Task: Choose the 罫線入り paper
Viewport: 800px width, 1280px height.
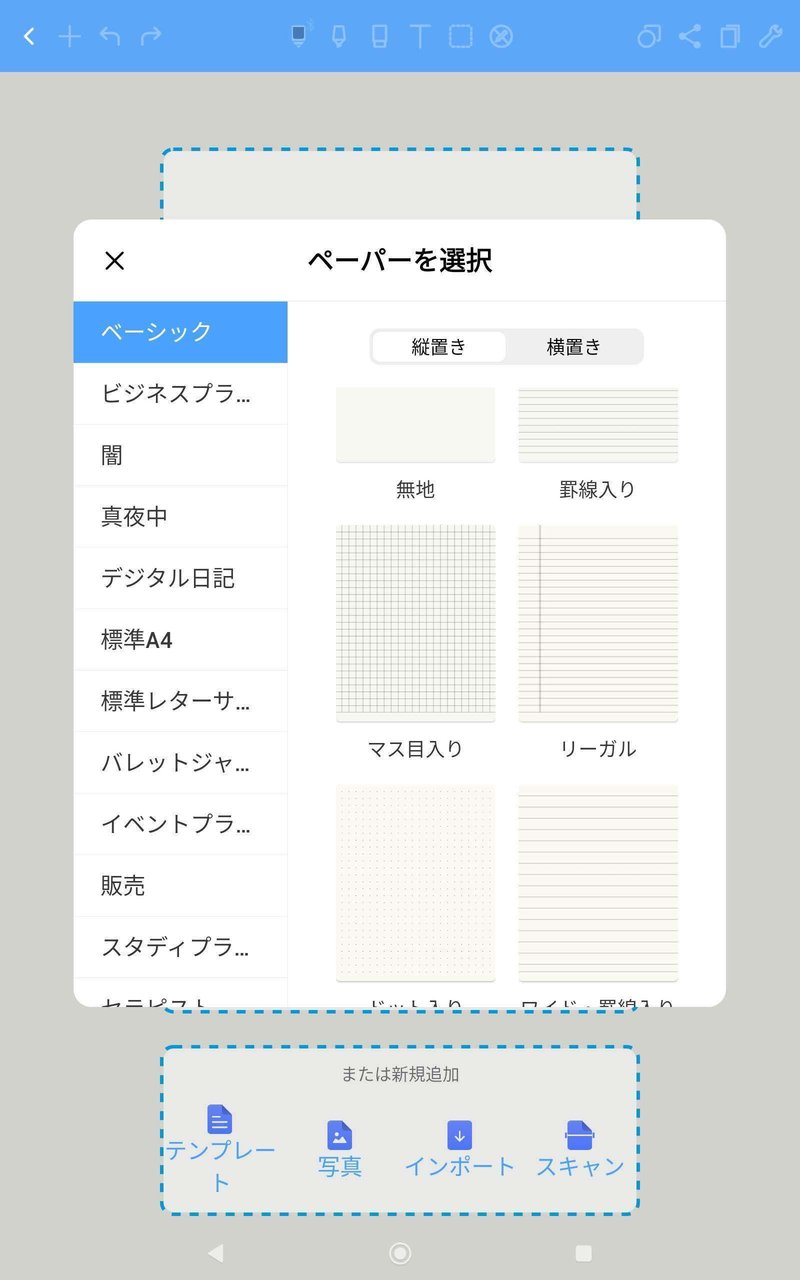Action: click(598, 425)
